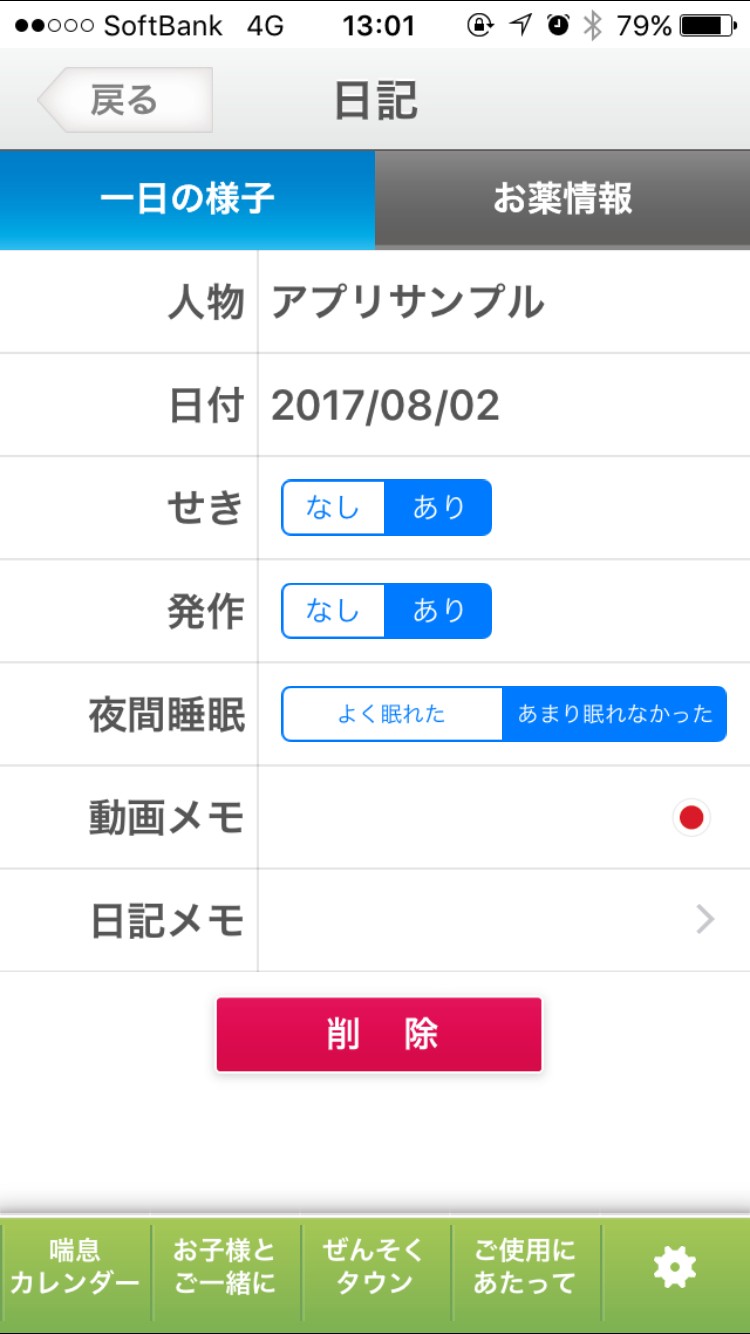Select the 一日の様子 tab
Screen dimensions: 750x1334
coord(187,198)
